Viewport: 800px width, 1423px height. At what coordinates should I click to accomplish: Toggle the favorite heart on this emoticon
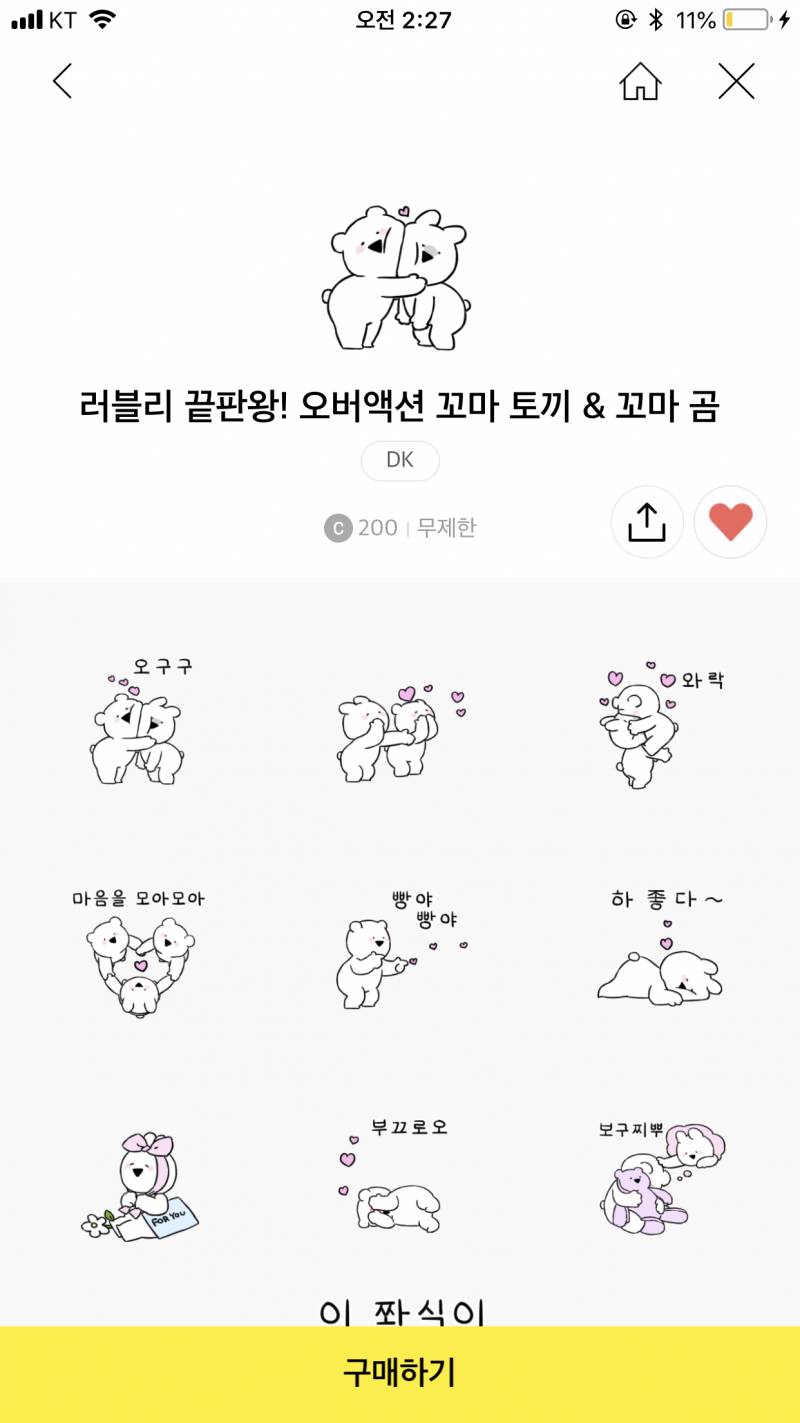pyautogui.click(x=730, y=522)
